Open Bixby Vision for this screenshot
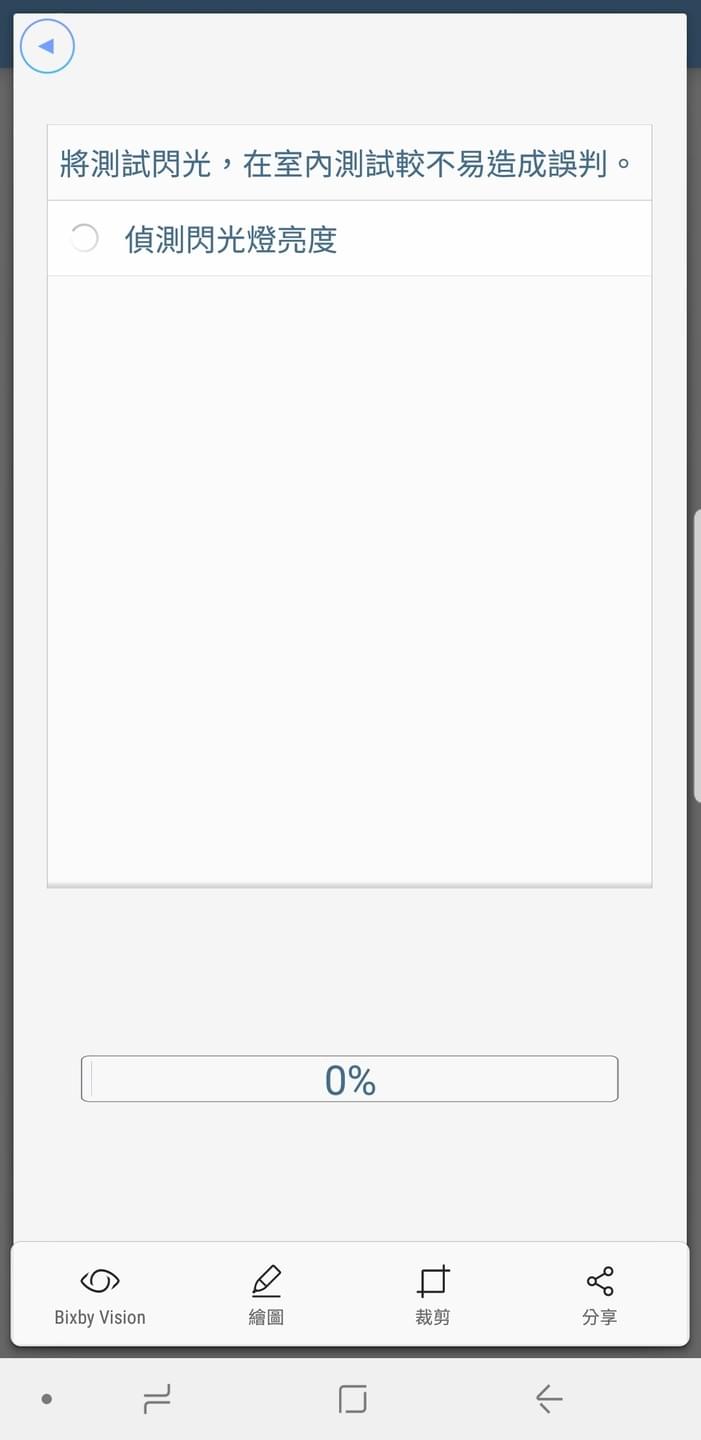Viewport: 701px width, 1440px height. [100, 1294]
